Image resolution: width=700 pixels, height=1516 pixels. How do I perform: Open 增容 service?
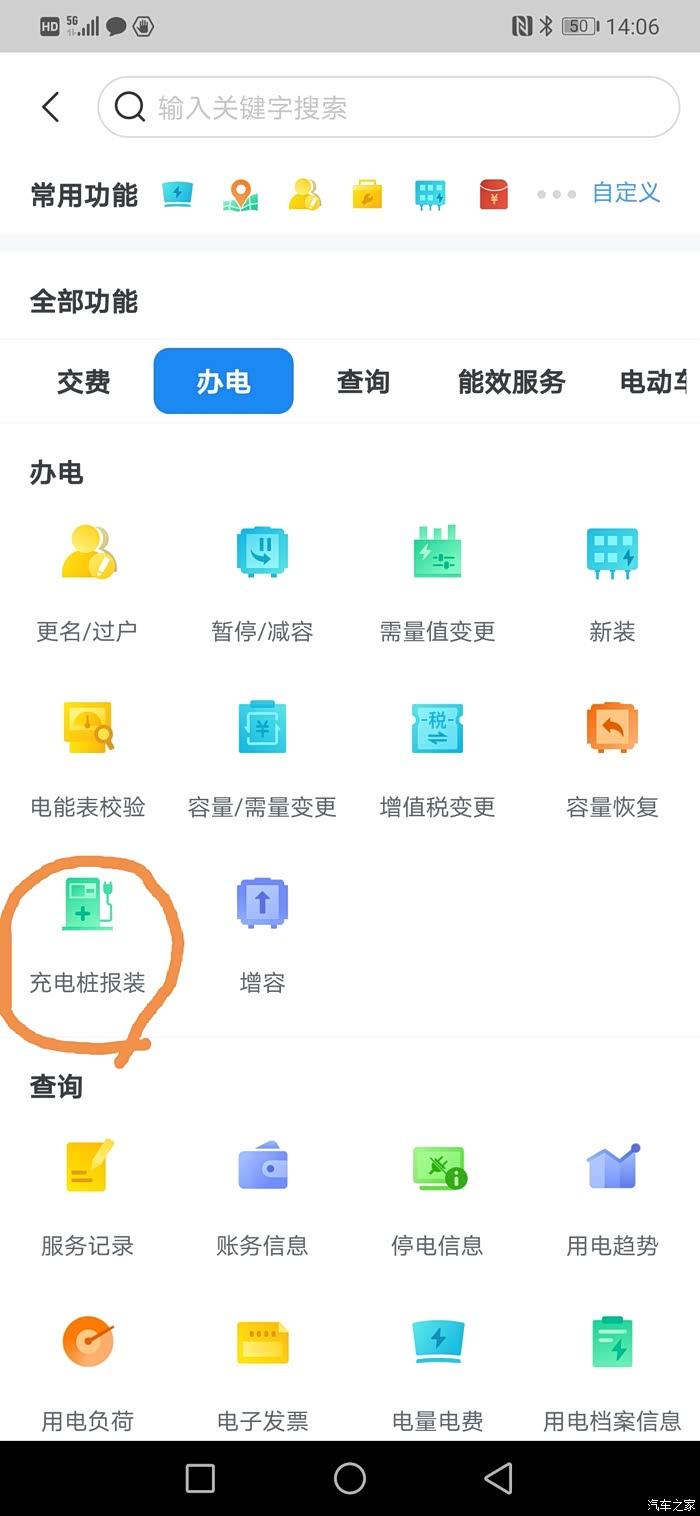(x=262, y=929)
